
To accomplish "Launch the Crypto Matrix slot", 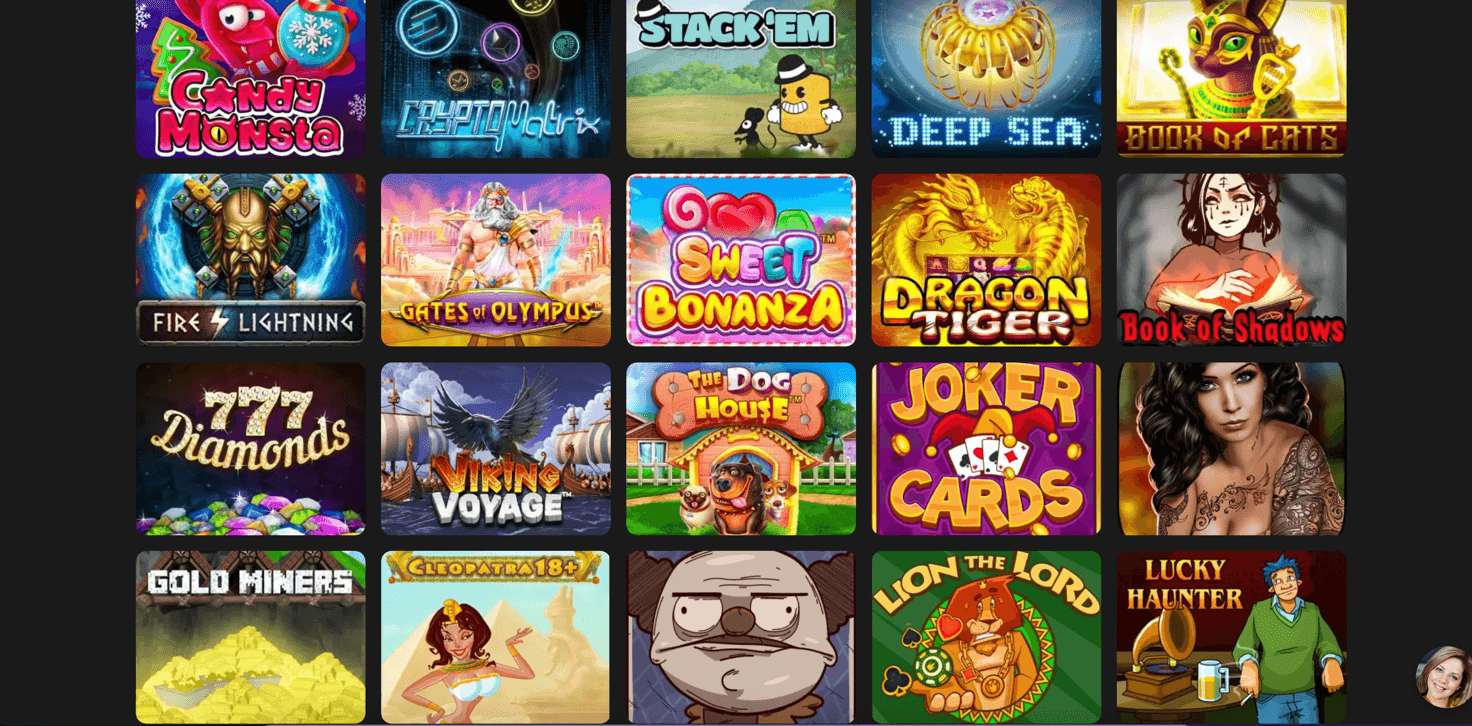I will [495, 78].
